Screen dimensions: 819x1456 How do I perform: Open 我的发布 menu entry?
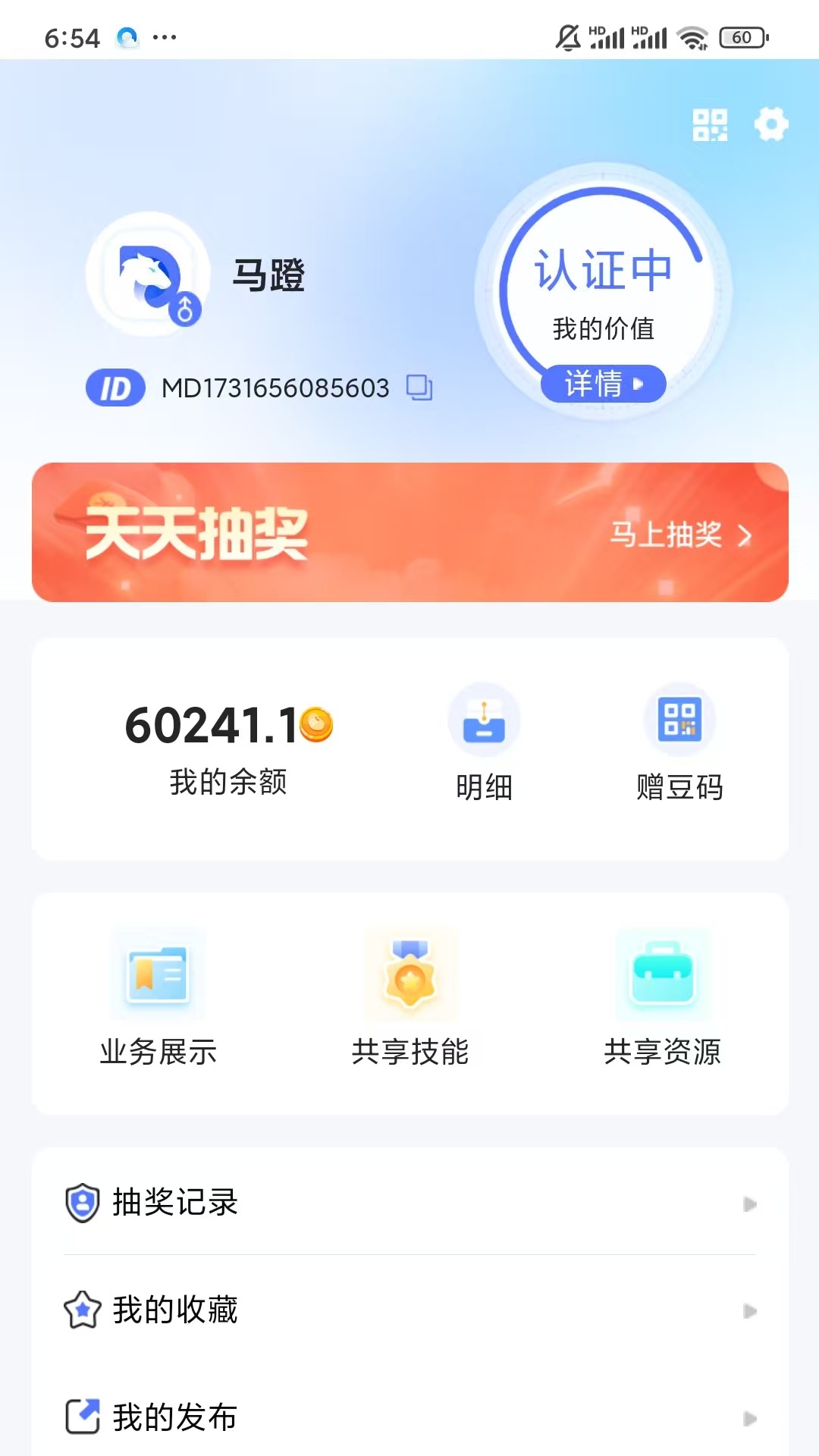point(174,1412)
